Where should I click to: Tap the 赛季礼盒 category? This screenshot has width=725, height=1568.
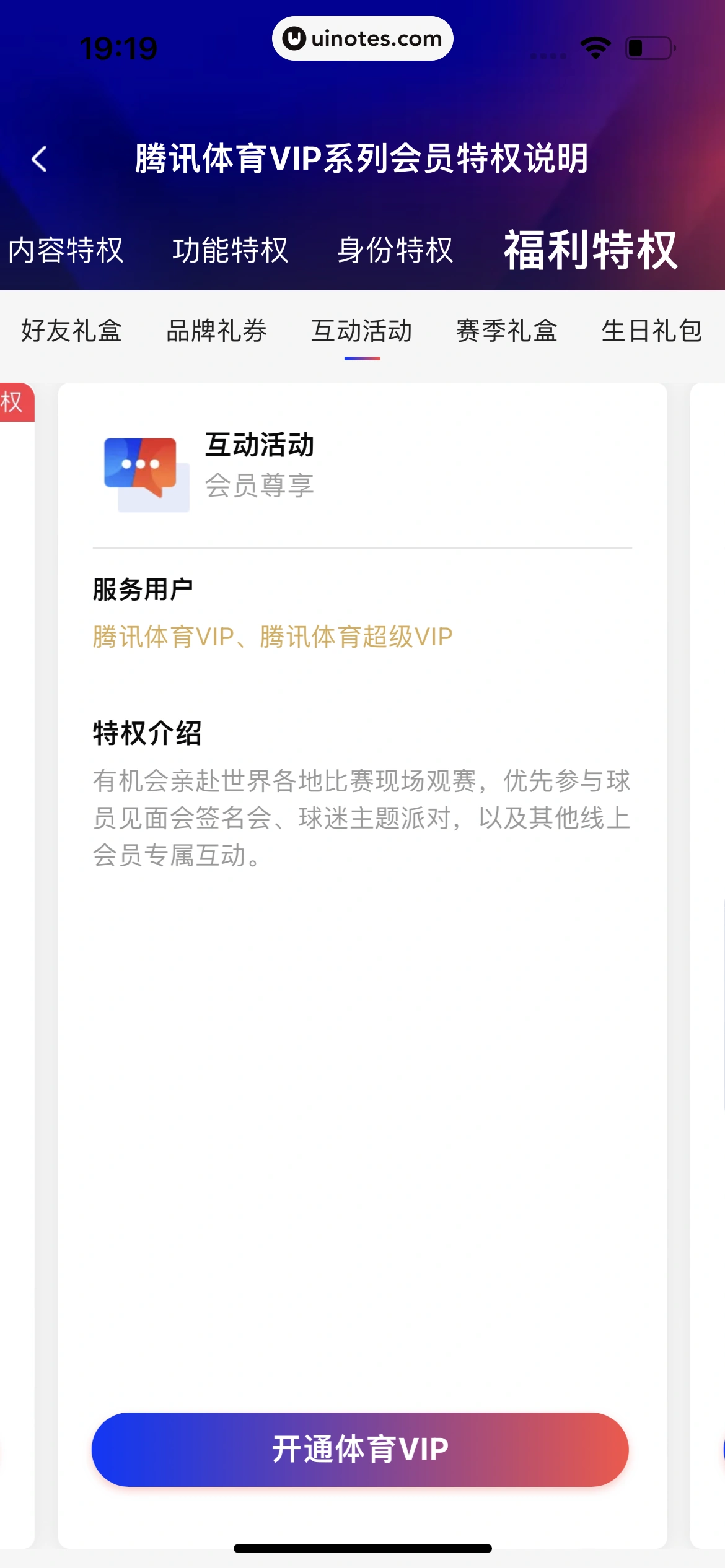506,333
